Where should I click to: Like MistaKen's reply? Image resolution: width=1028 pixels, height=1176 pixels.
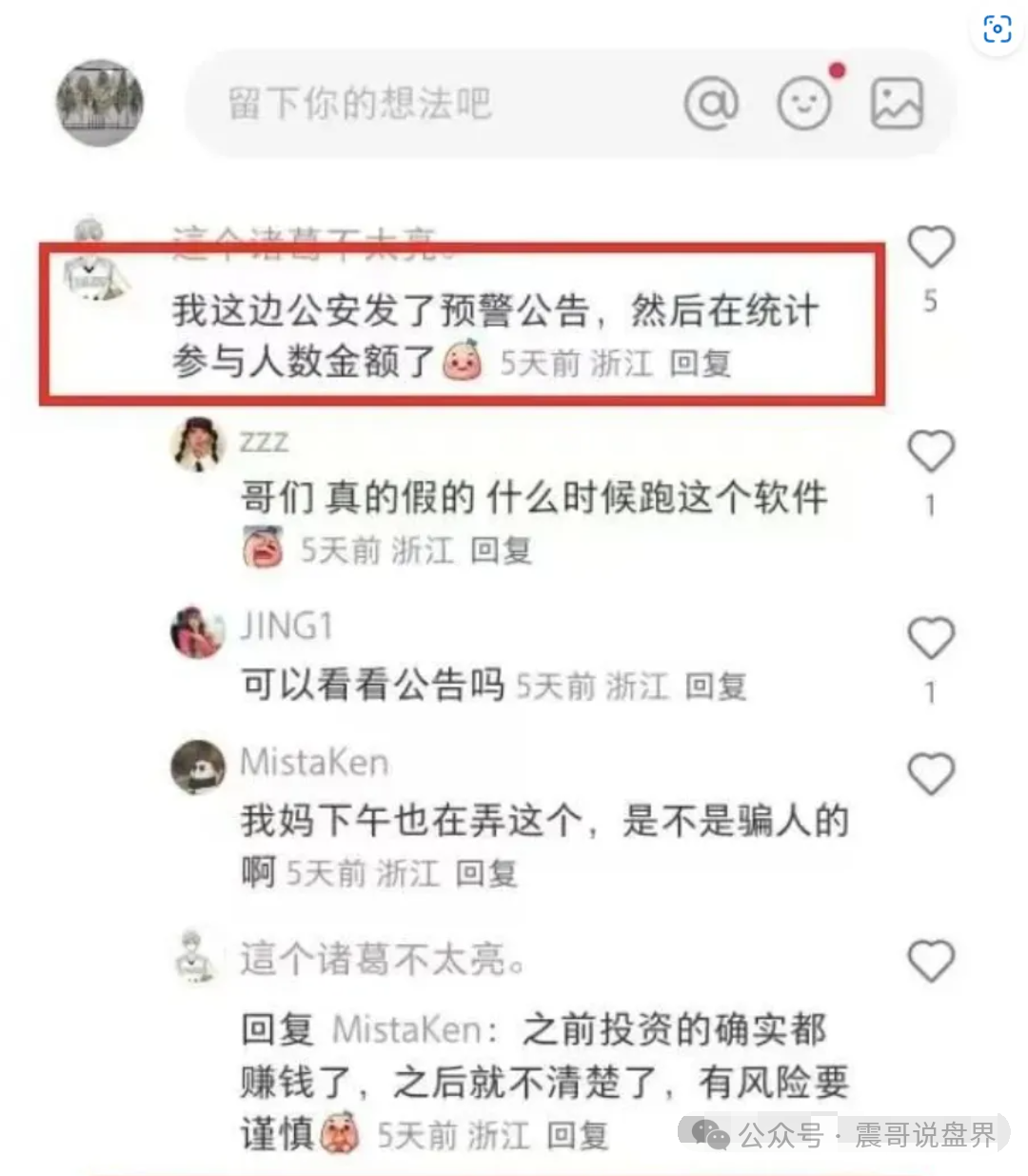pos(930,774)
